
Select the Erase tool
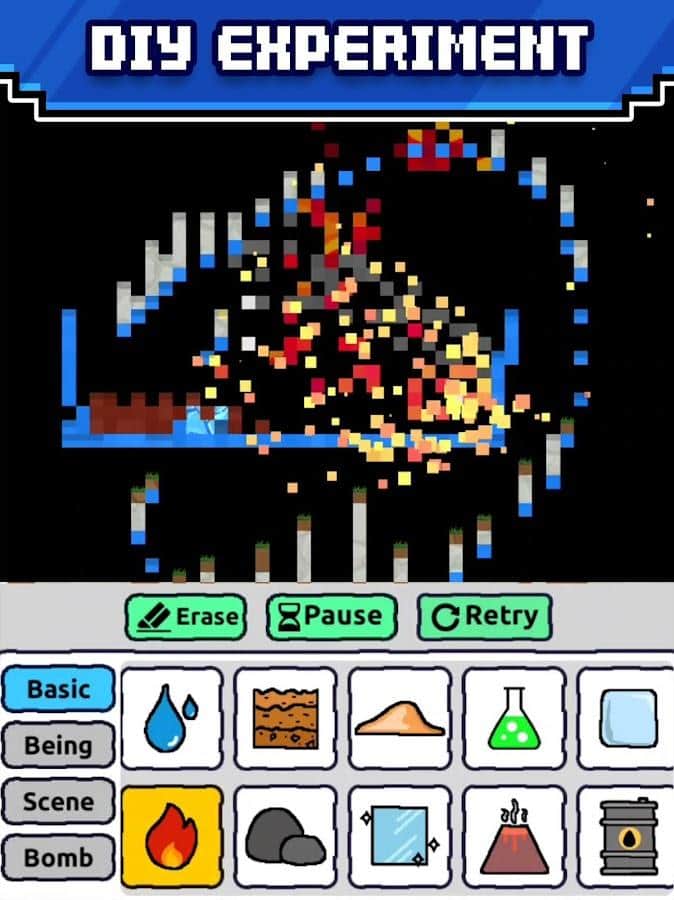[x=186, y=617]
